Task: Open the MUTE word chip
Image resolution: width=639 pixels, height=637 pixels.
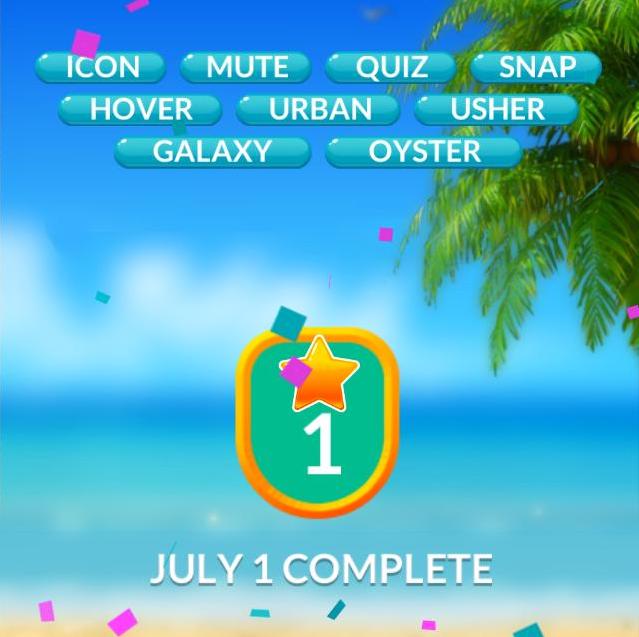Action: (246, 68)
